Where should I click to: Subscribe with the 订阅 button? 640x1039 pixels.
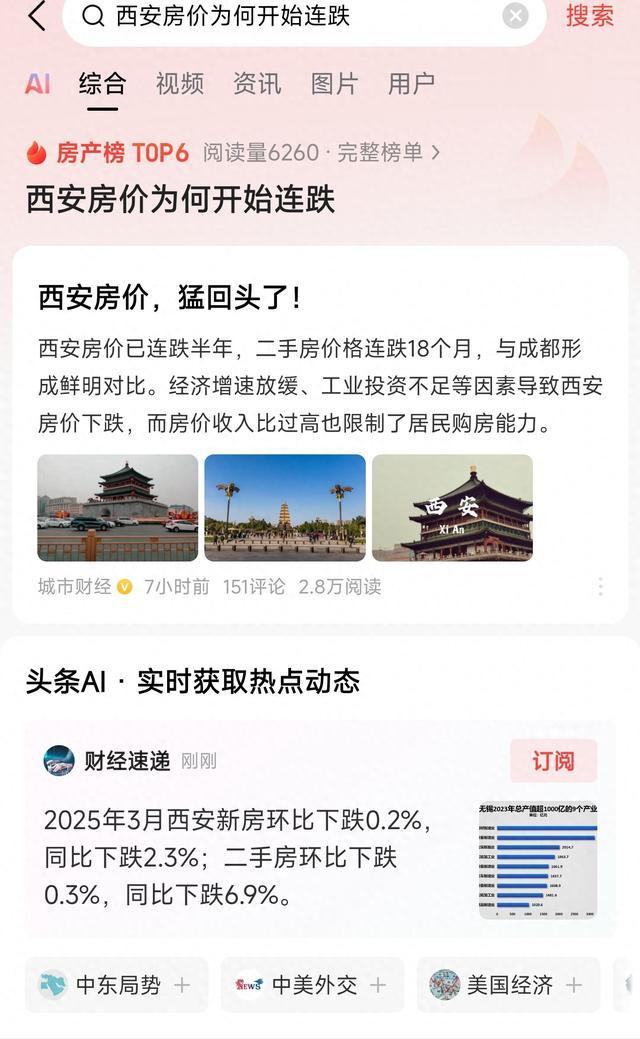tap(553, 761)
